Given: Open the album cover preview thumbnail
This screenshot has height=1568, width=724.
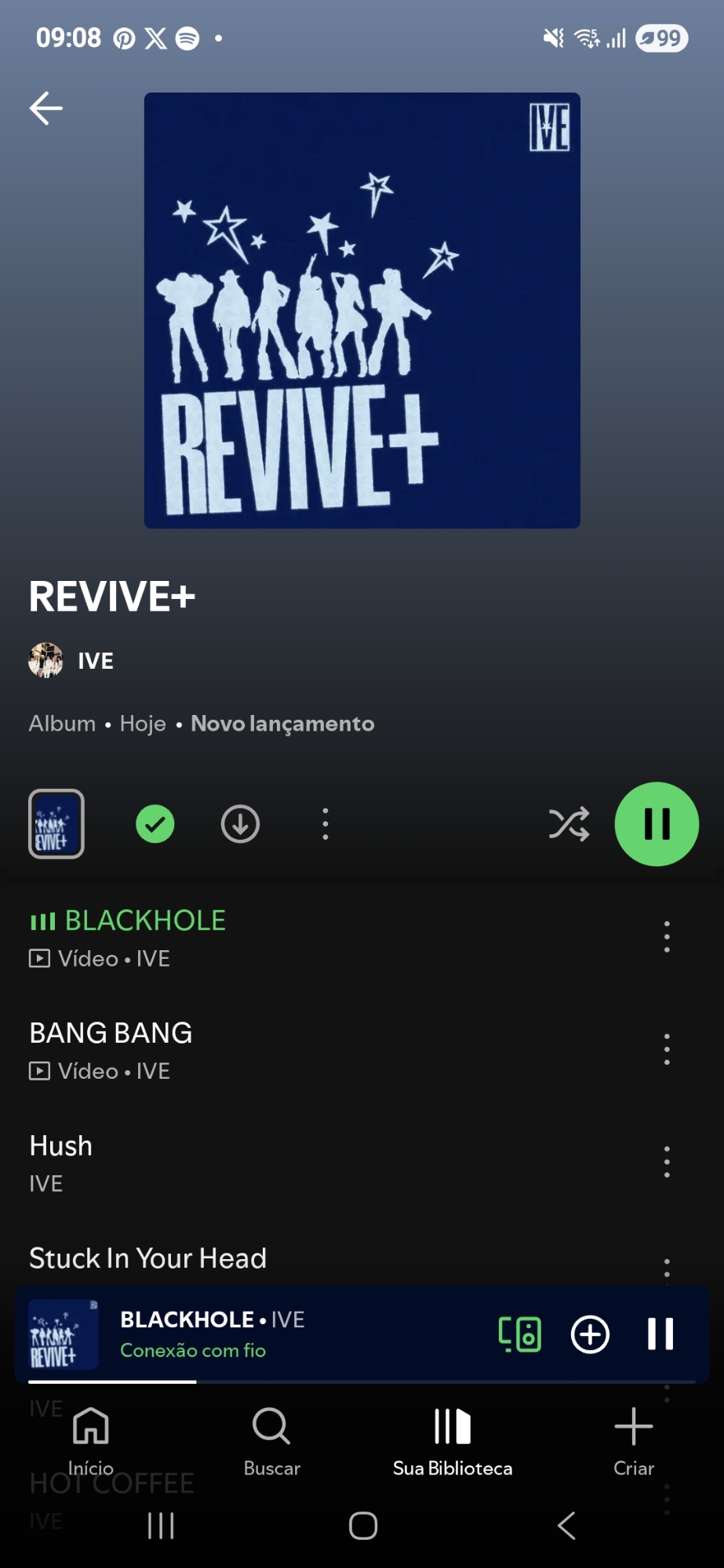Looking at the screenshot, I should point(56,824).
